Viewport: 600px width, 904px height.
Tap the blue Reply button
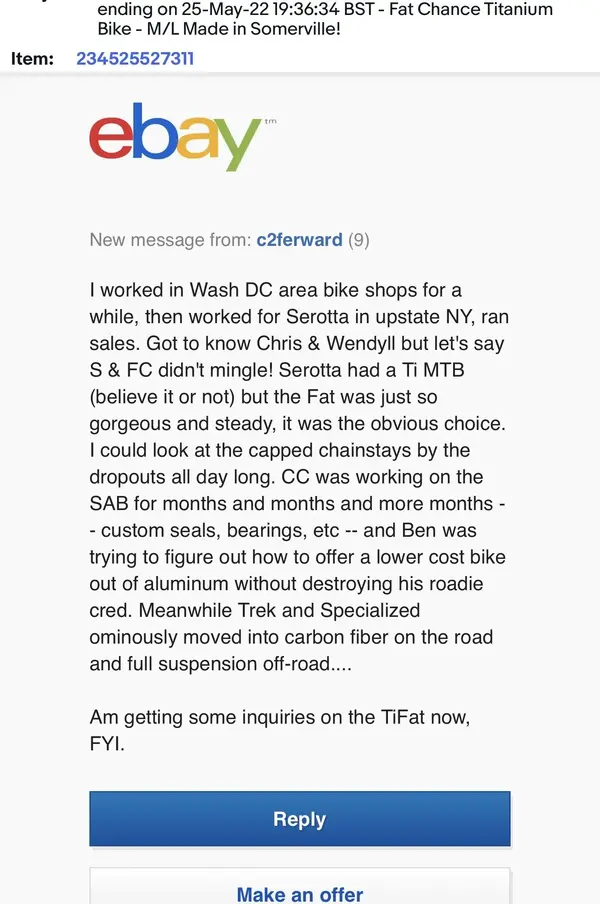tap(300, 819)
